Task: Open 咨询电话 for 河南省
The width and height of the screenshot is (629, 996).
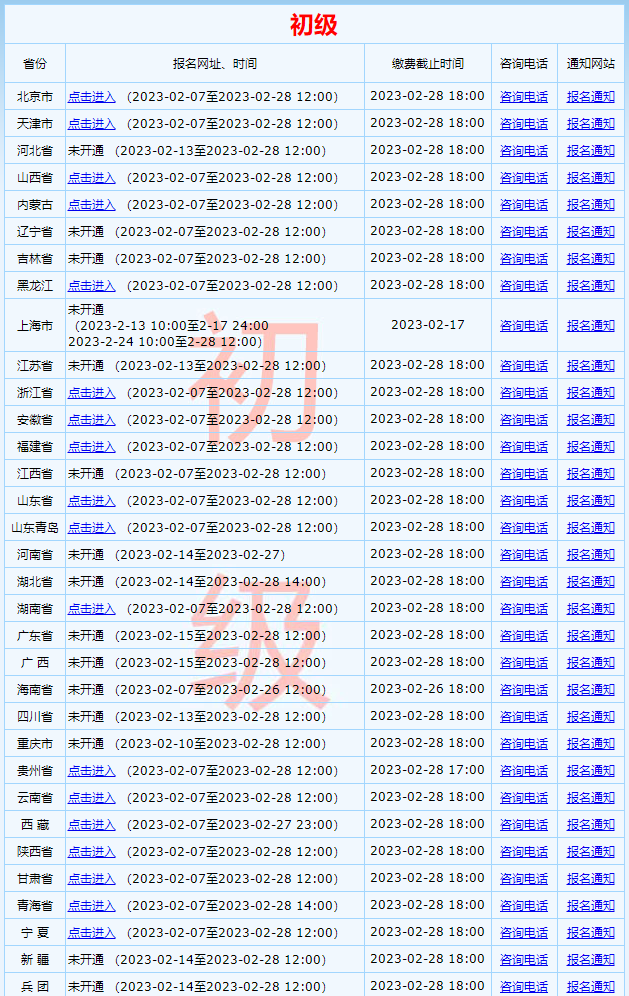Action: click(524, 555)
